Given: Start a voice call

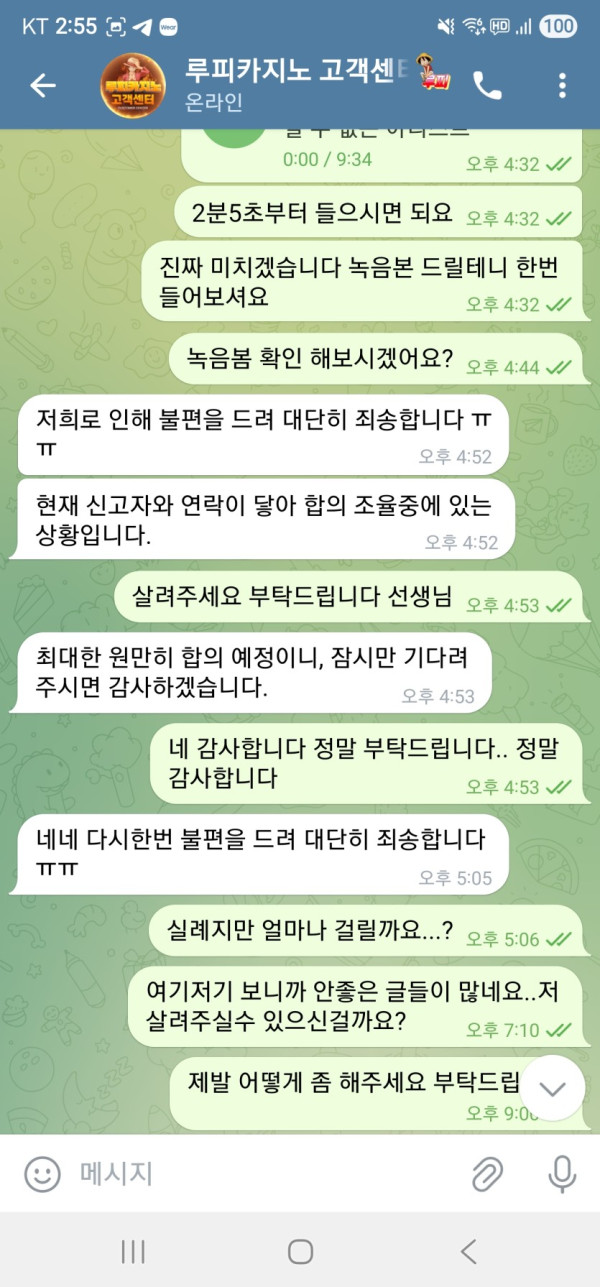Looking at the screenshot, I should [487, 86].
